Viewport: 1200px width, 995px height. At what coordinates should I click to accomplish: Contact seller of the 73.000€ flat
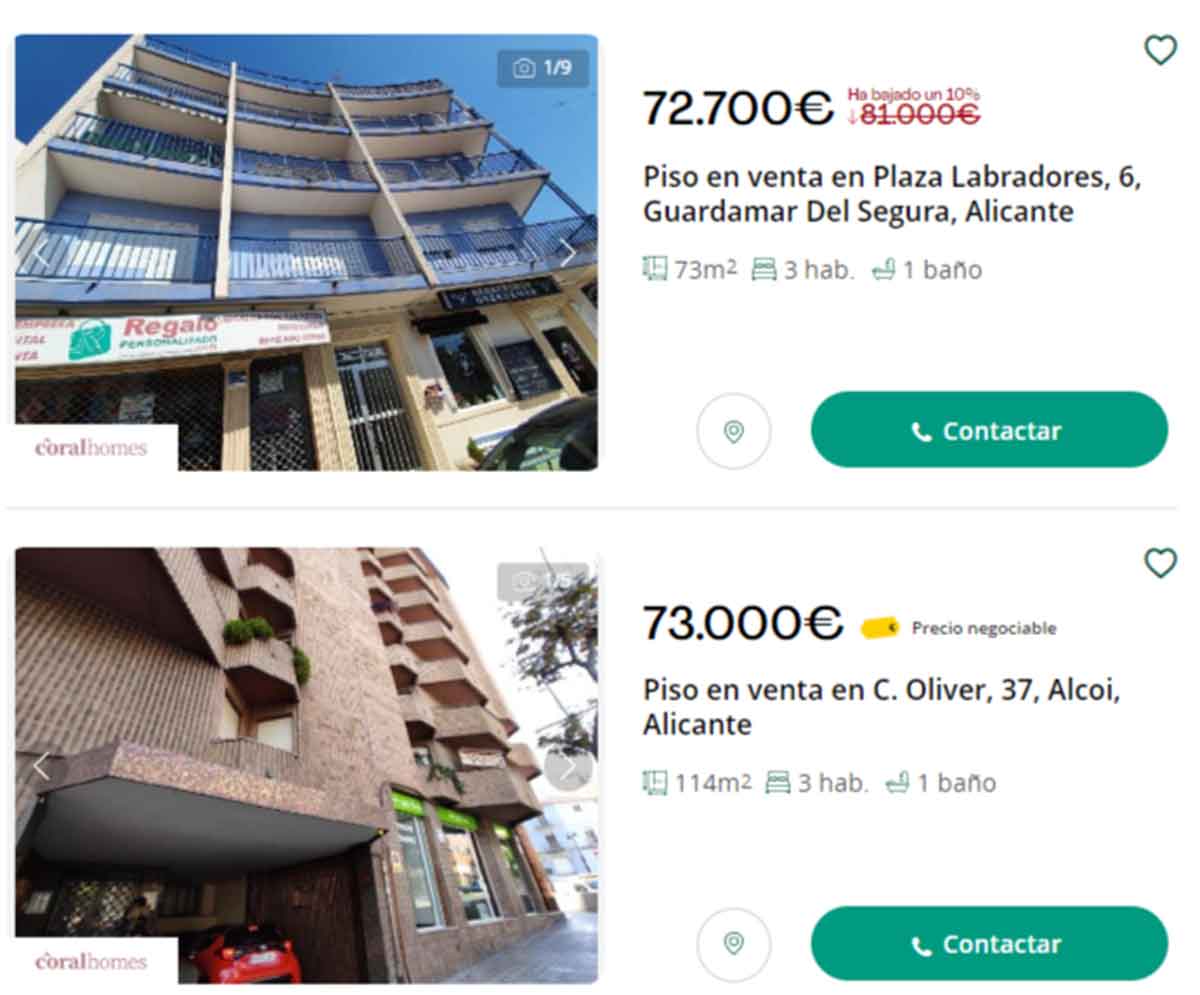(988, 944)
